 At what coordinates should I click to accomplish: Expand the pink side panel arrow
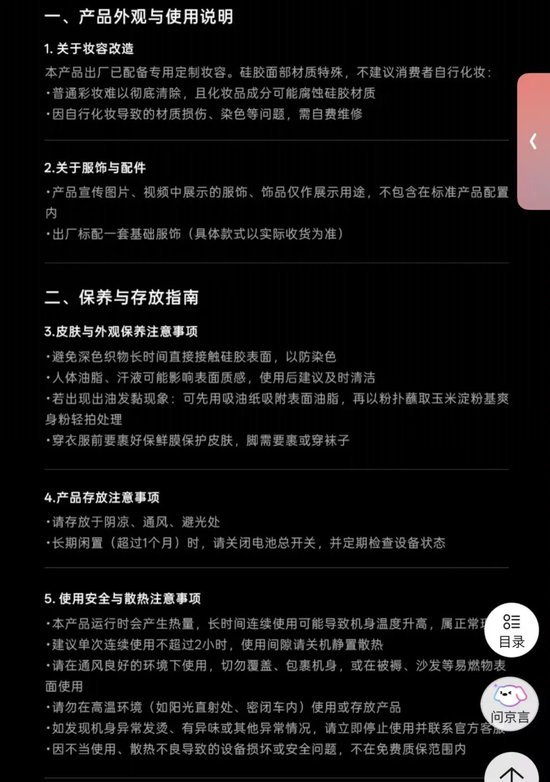534,142
